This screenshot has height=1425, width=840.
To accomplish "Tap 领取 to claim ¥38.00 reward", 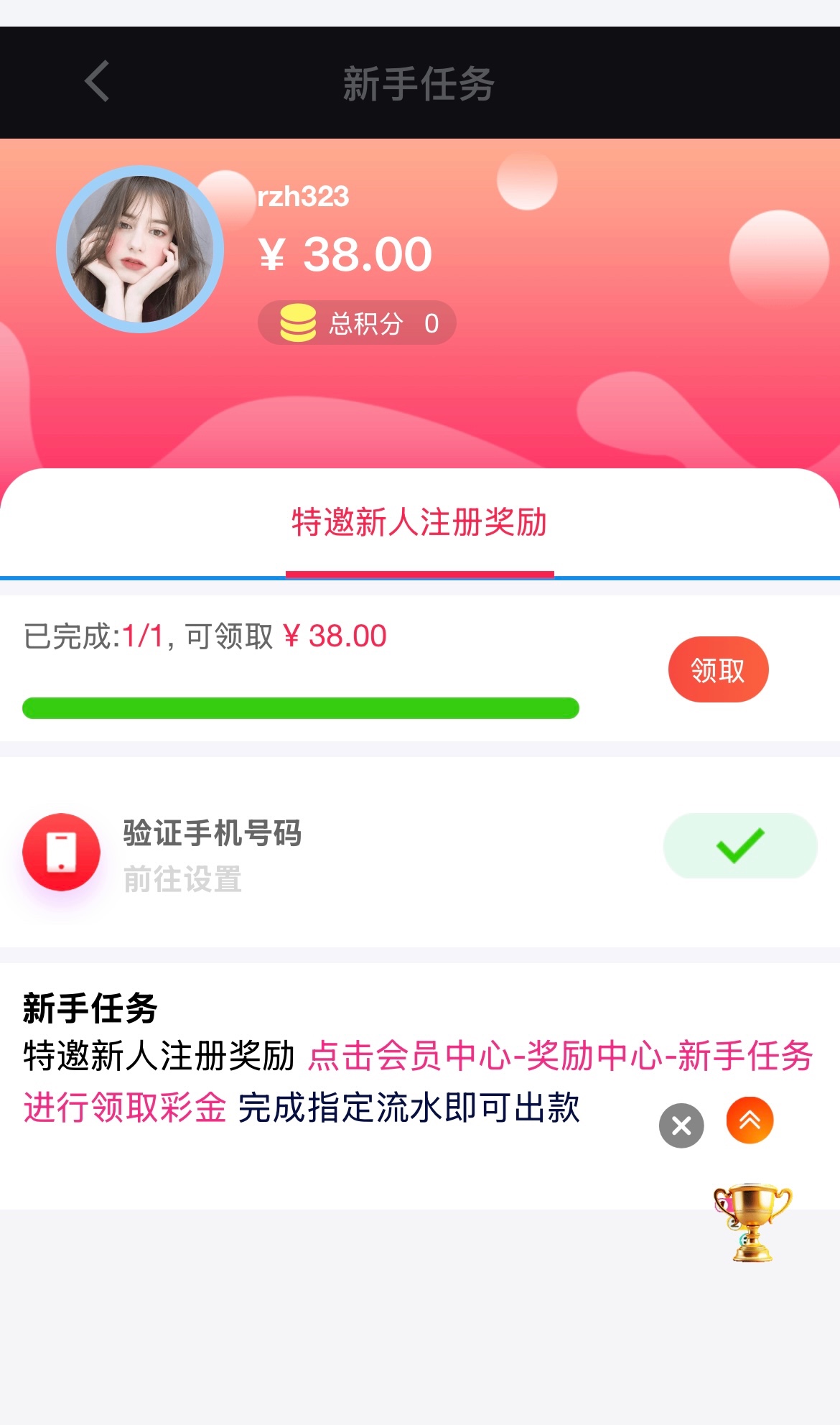I will (x=718, y=669).
